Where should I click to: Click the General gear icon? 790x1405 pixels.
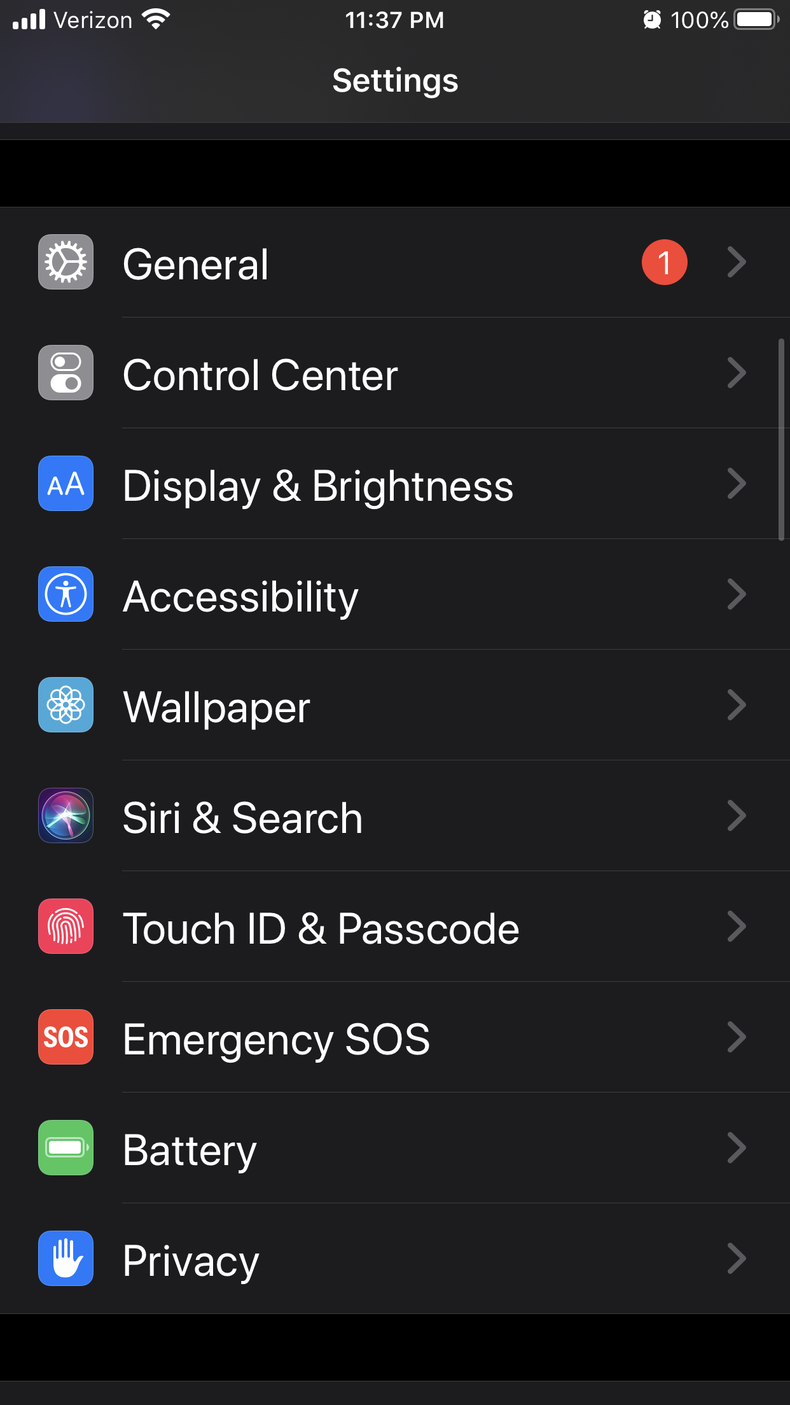(65, 262)
